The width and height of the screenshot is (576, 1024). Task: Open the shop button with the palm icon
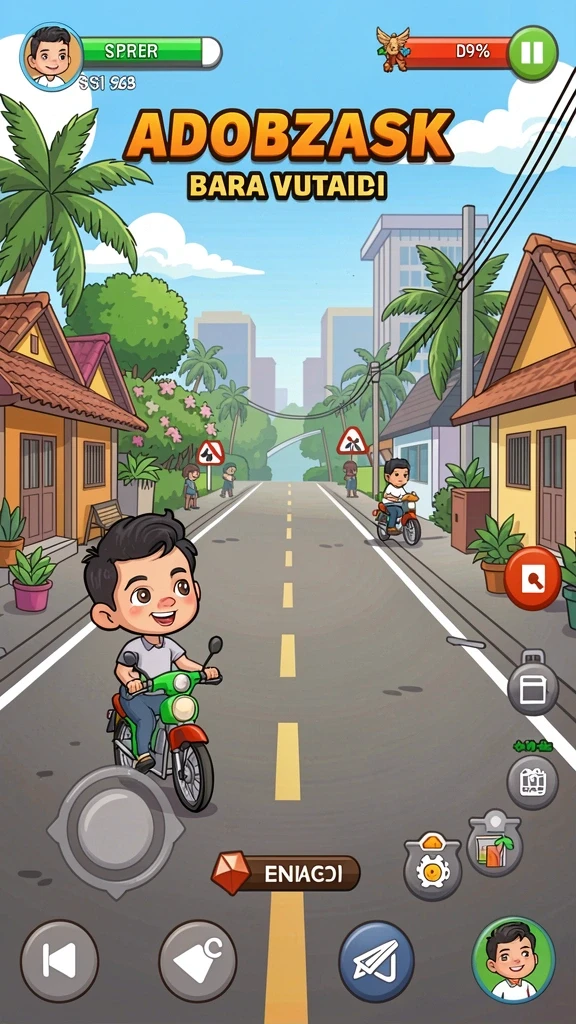pos(495,842)
